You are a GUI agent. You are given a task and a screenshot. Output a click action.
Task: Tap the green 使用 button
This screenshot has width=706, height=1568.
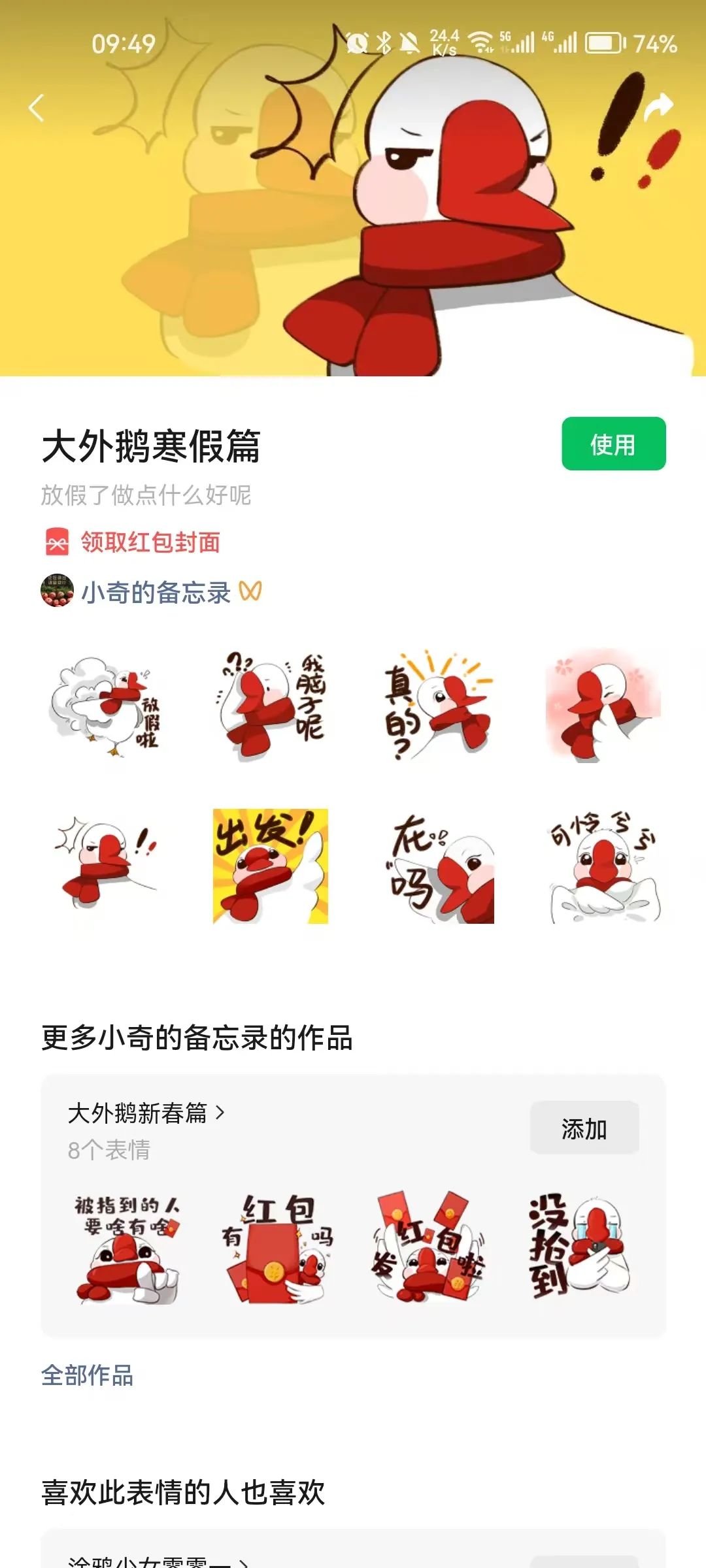pos(613,444)
